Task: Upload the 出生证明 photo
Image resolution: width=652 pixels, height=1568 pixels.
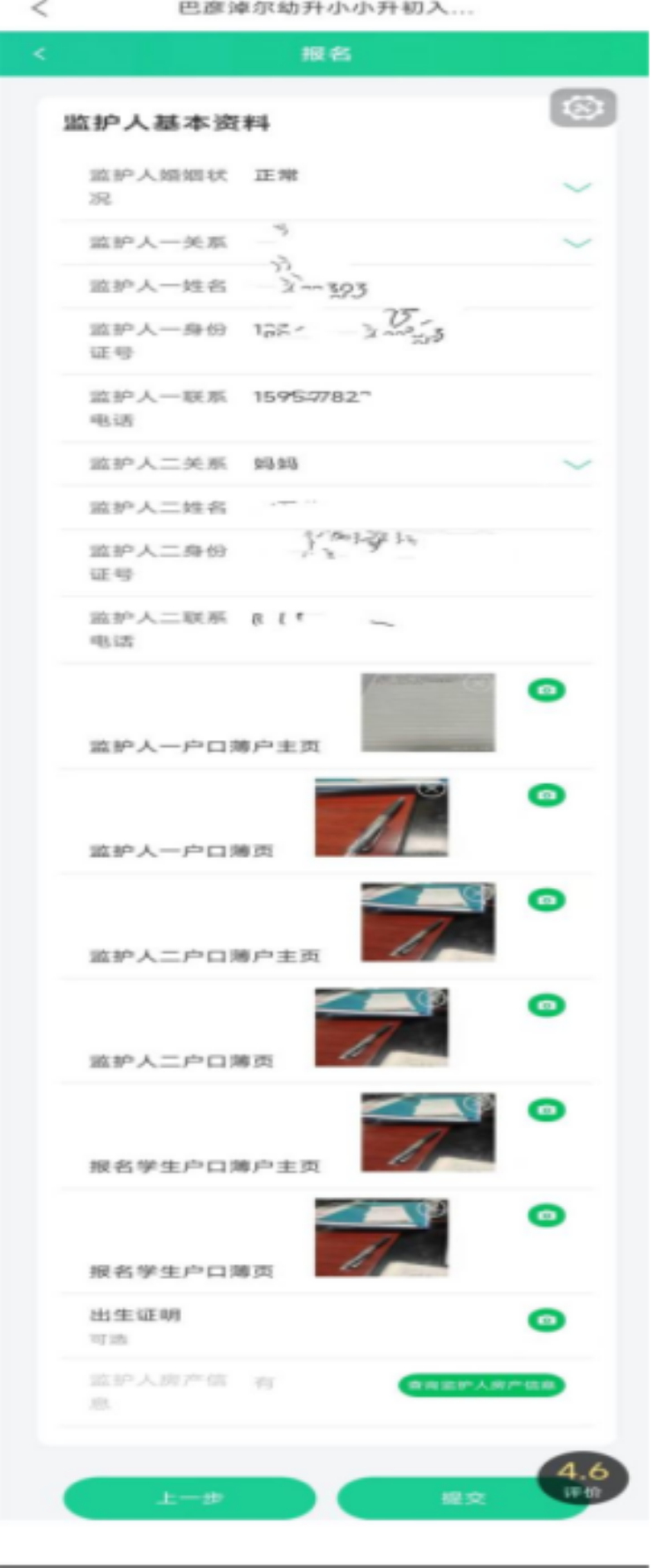Action: (x=546, y=1320)
